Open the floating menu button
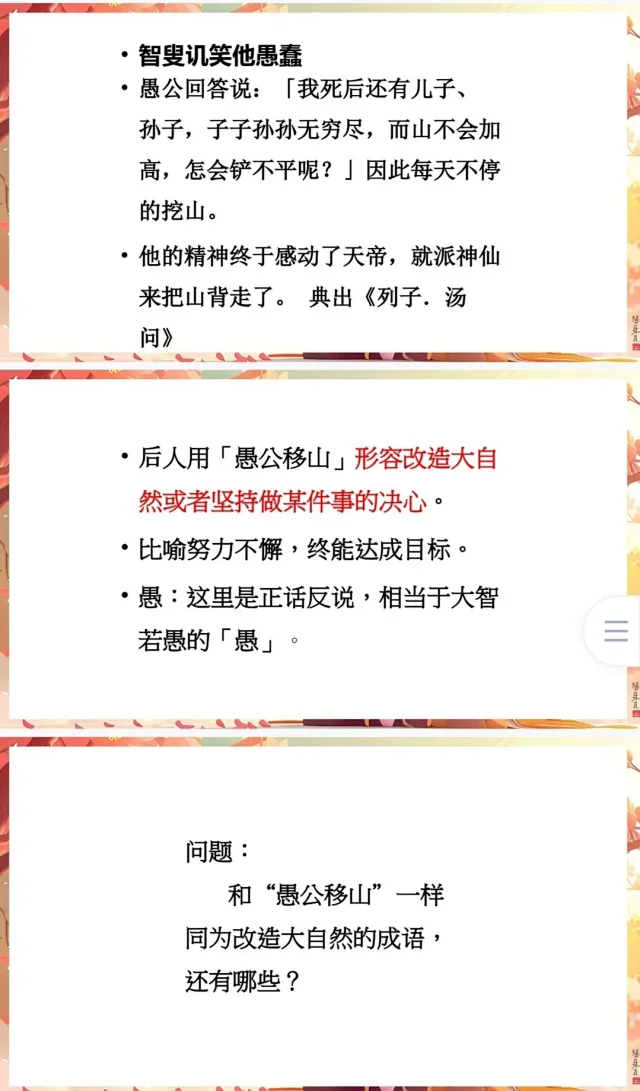Image resolution: width=640 pixels, height=1091 pixels. [x=616, y=631]
